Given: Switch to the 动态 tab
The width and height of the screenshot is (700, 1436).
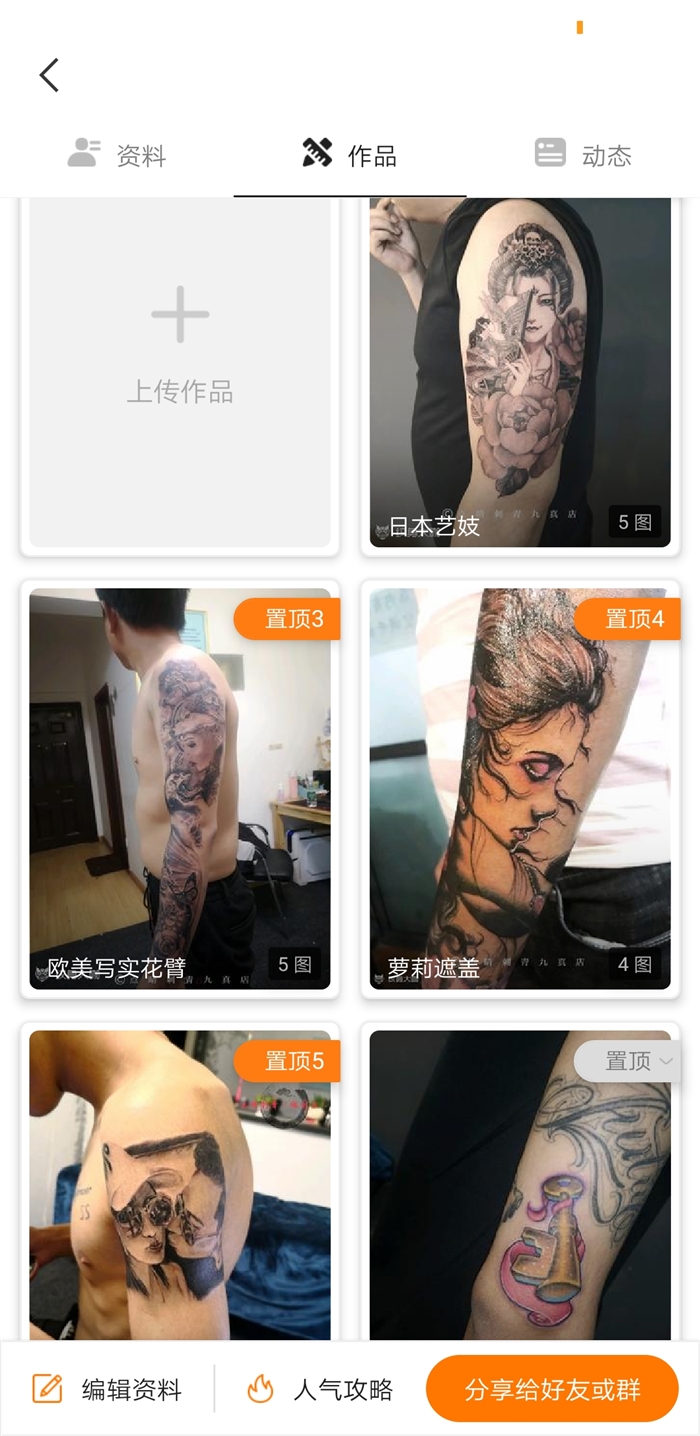Looking at the screenshot, I should [x=583, y=155].
